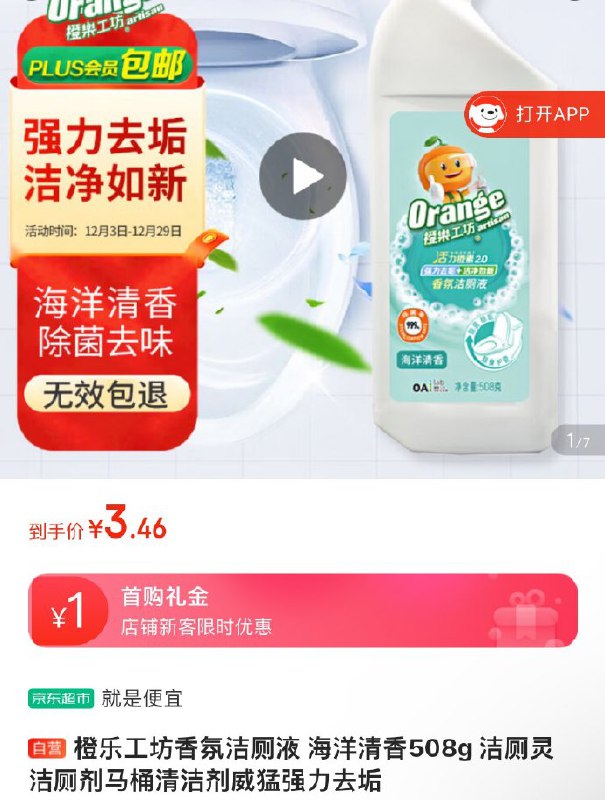Screen dimensions: 605x800
Task: Play the product video
Action: tap(302, 177)
